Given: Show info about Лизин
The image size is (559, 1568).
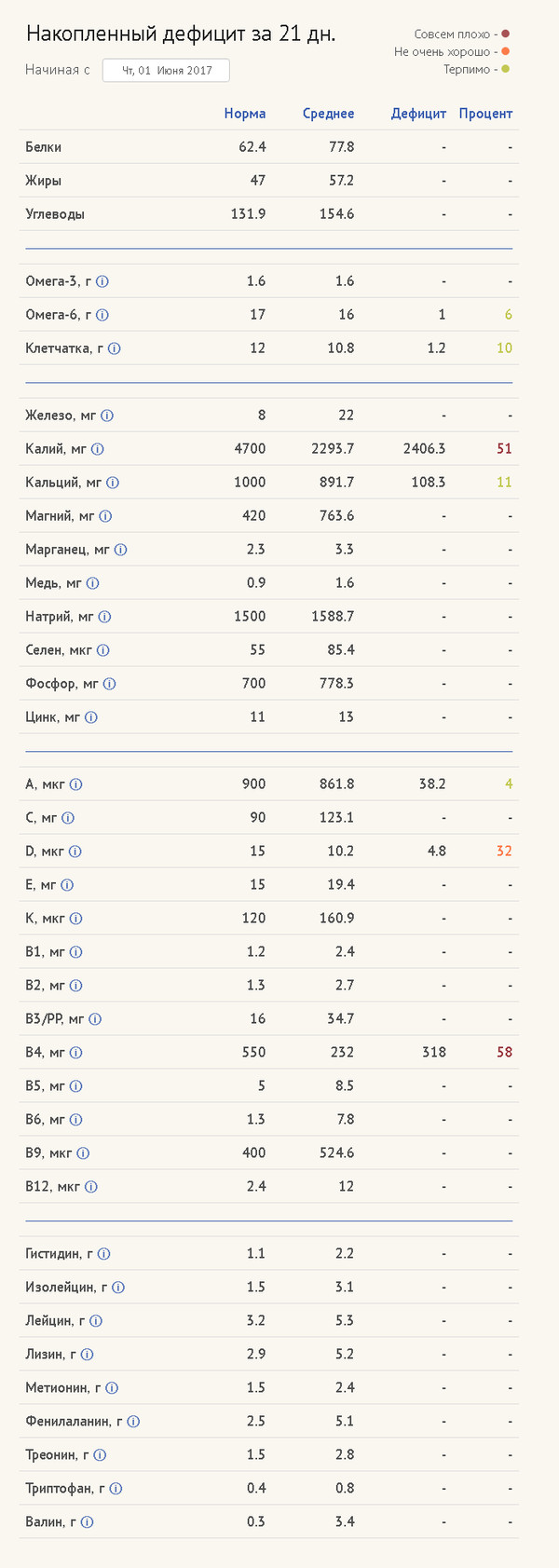Looking at the screenshot, I should [88, 1355].
